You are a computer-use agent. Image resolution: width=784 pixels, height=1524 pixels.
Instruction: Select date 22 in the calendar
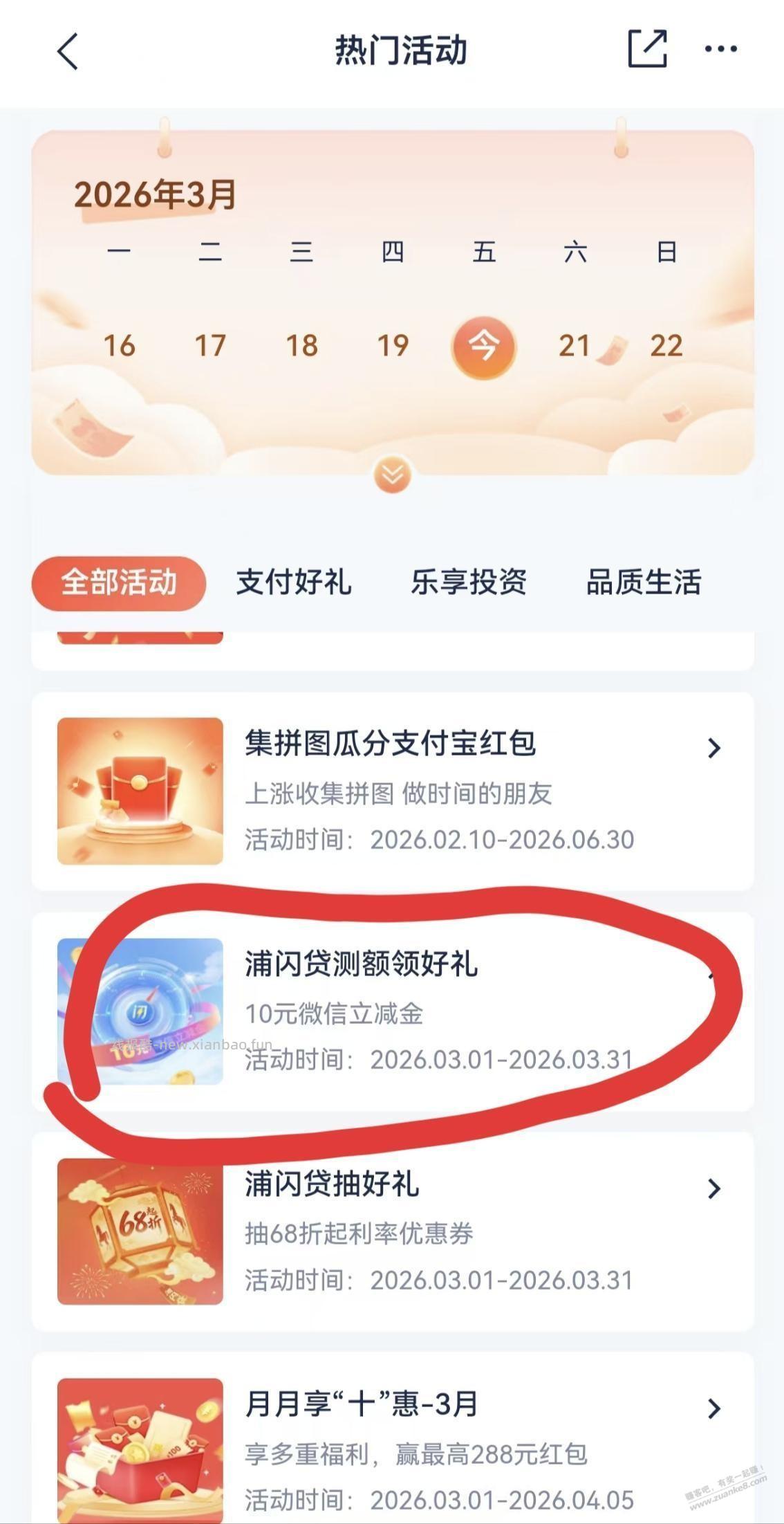click(x=666, y=346)
